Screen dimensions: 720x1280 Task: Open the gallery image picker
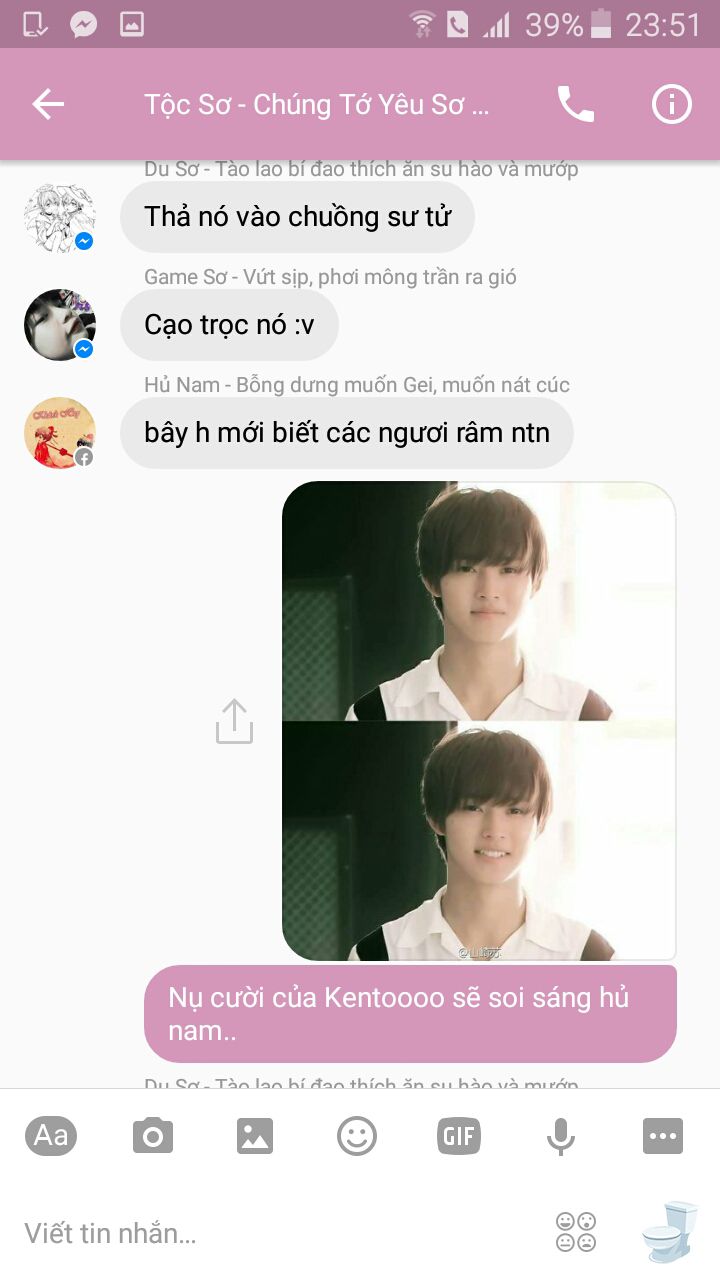coord(255,1136)
